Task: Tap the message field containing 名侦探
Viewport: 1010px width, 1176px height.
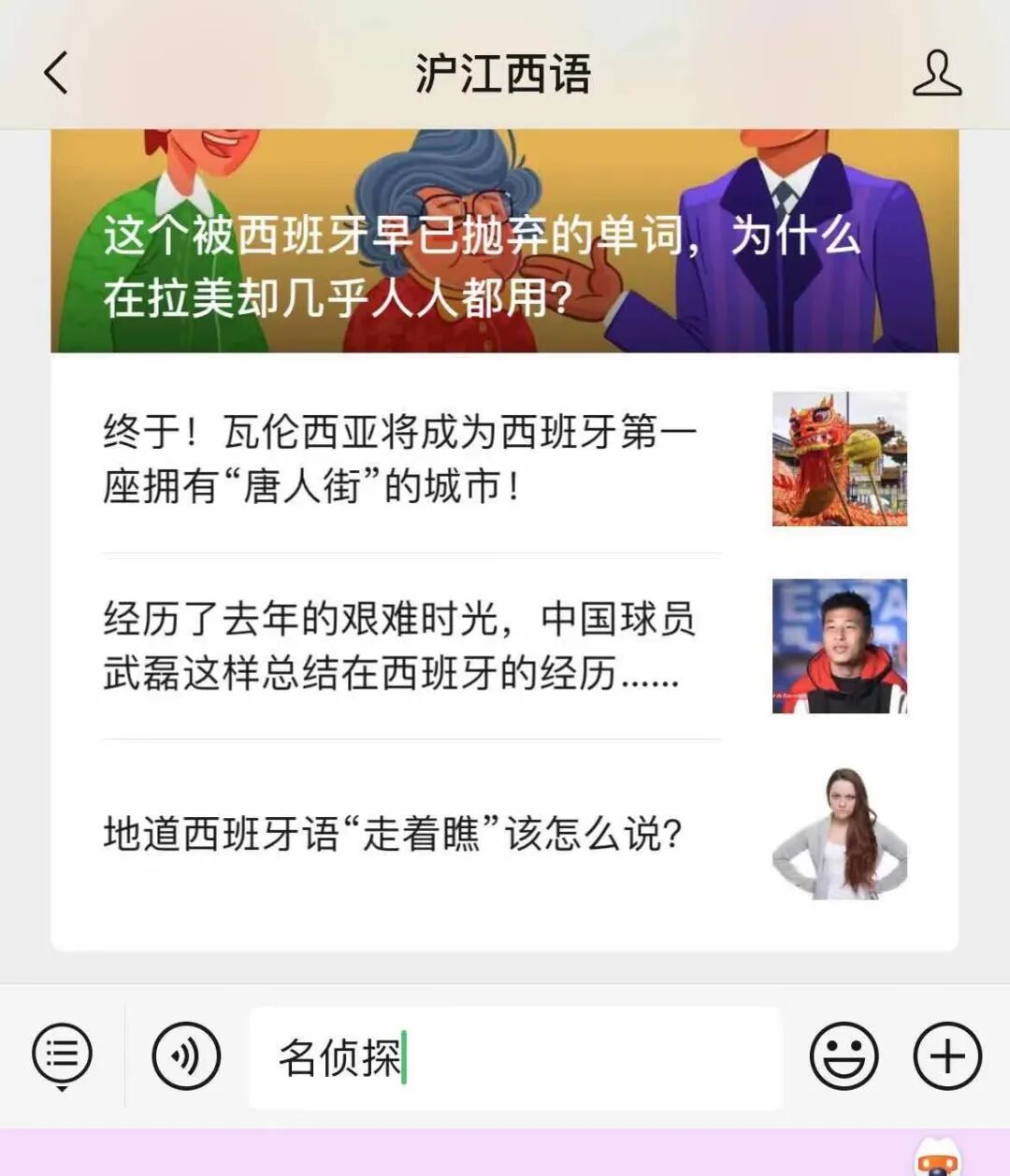Action: [515, 1058]
